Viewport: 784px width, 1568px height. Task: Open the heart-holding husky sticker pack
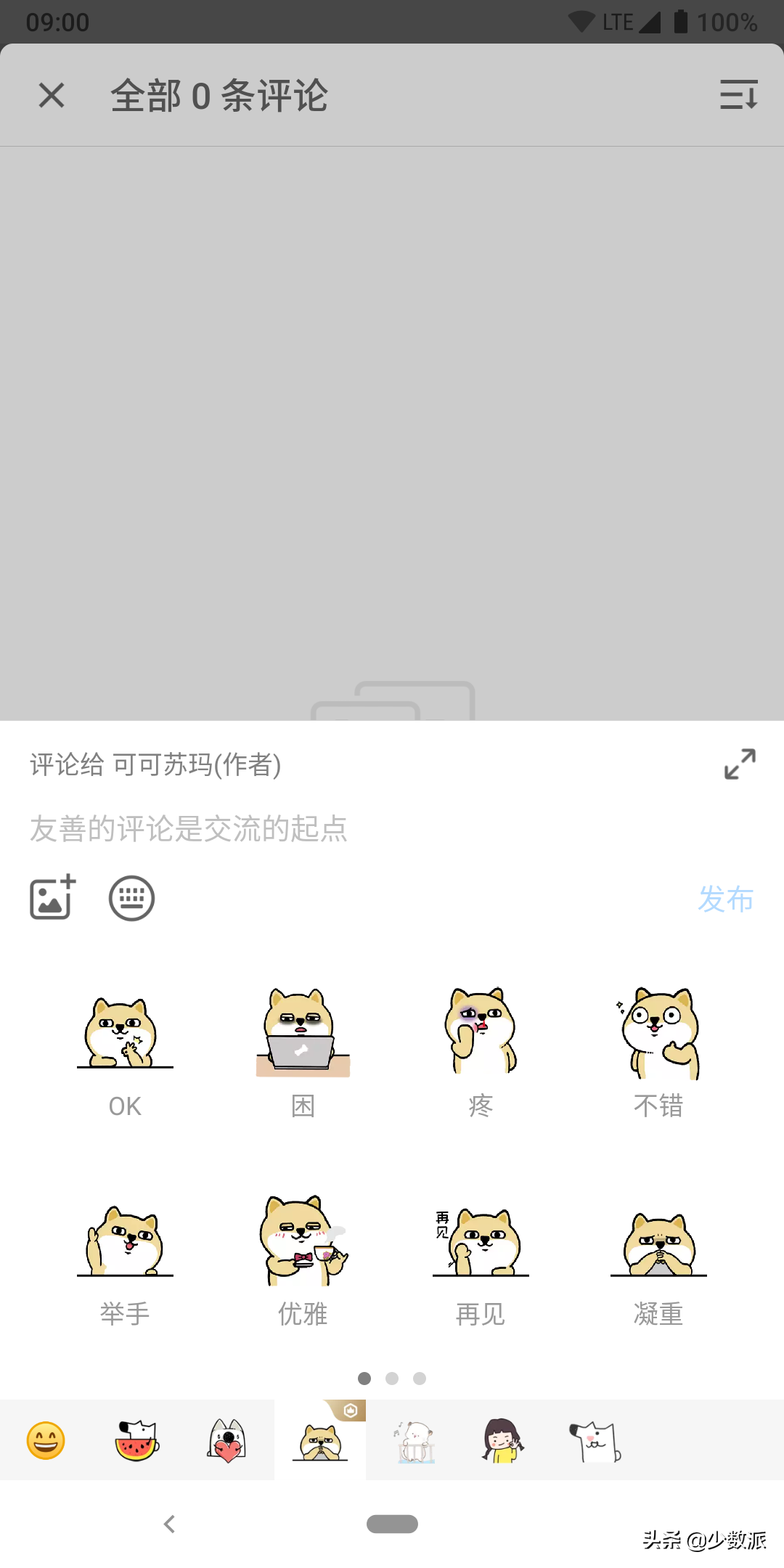(228, 1440)
